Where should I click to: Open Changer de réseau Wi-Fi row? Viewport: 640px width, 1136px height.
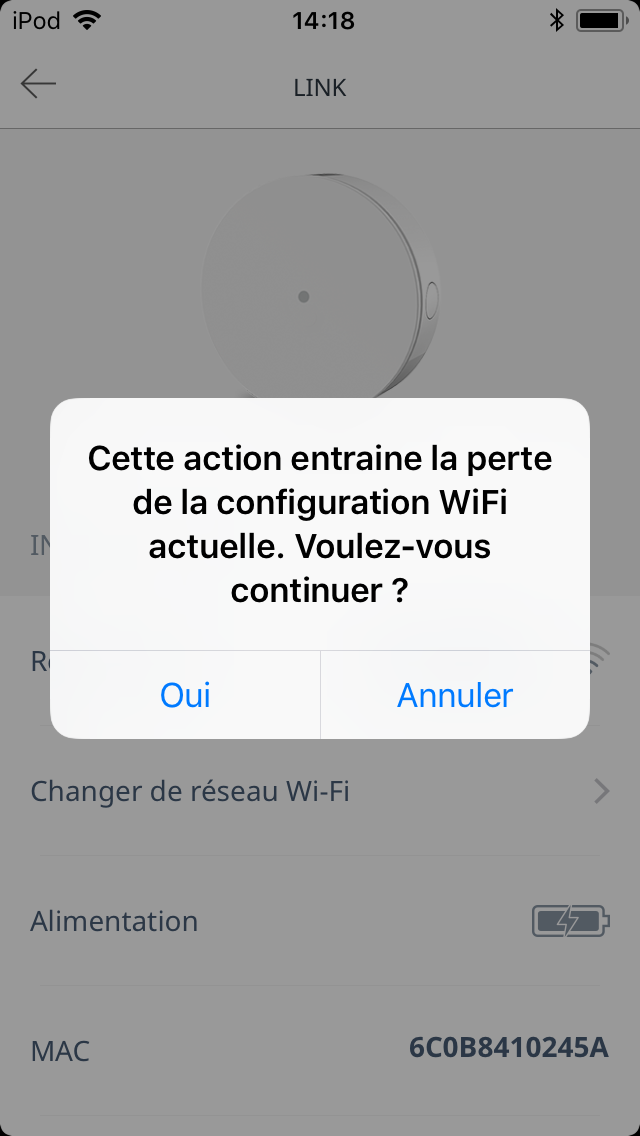[x=320, y=791]
